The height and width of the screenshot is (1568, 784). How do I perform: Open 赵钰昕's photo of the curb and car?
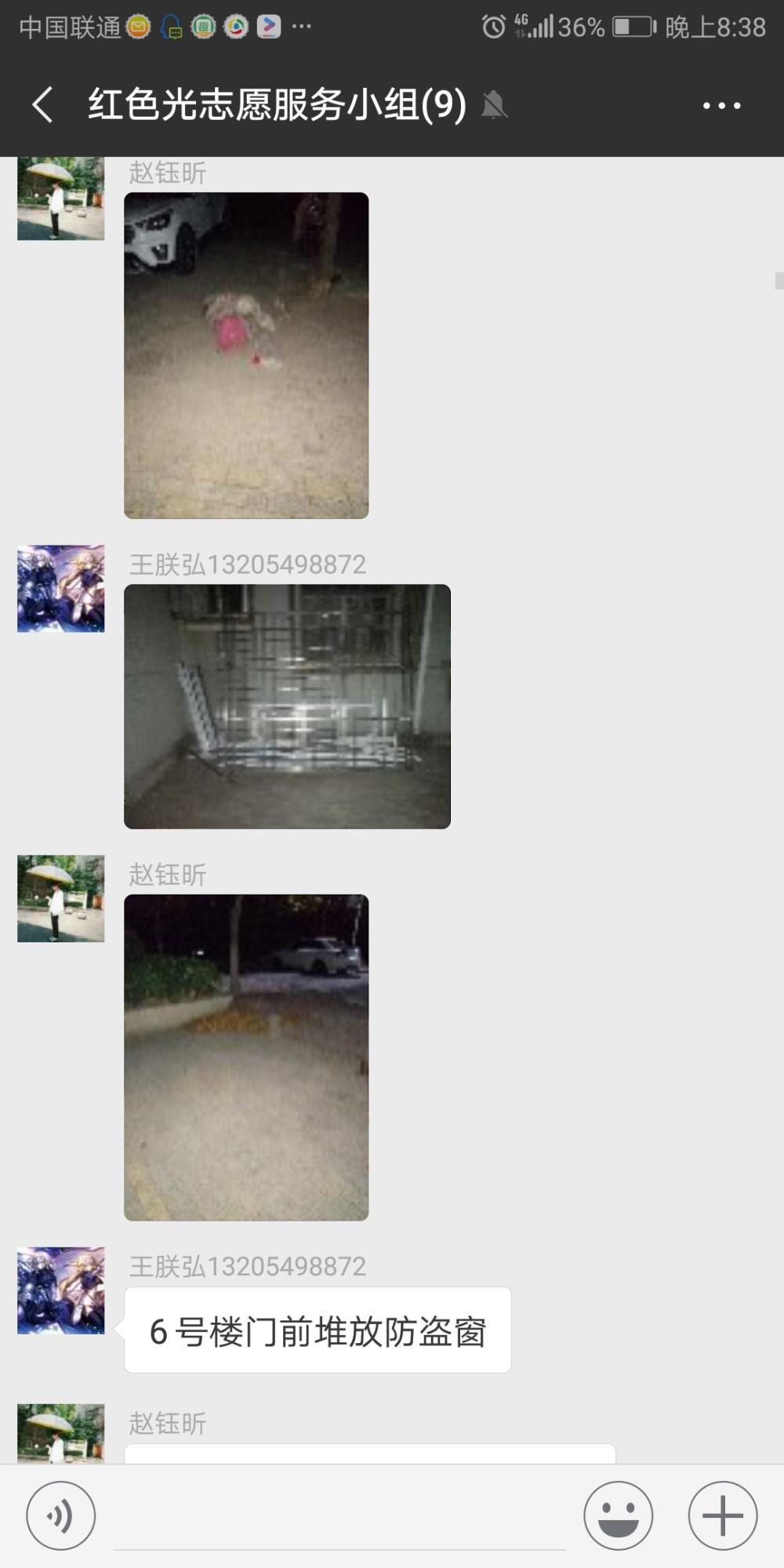[x=246, y=1058]
